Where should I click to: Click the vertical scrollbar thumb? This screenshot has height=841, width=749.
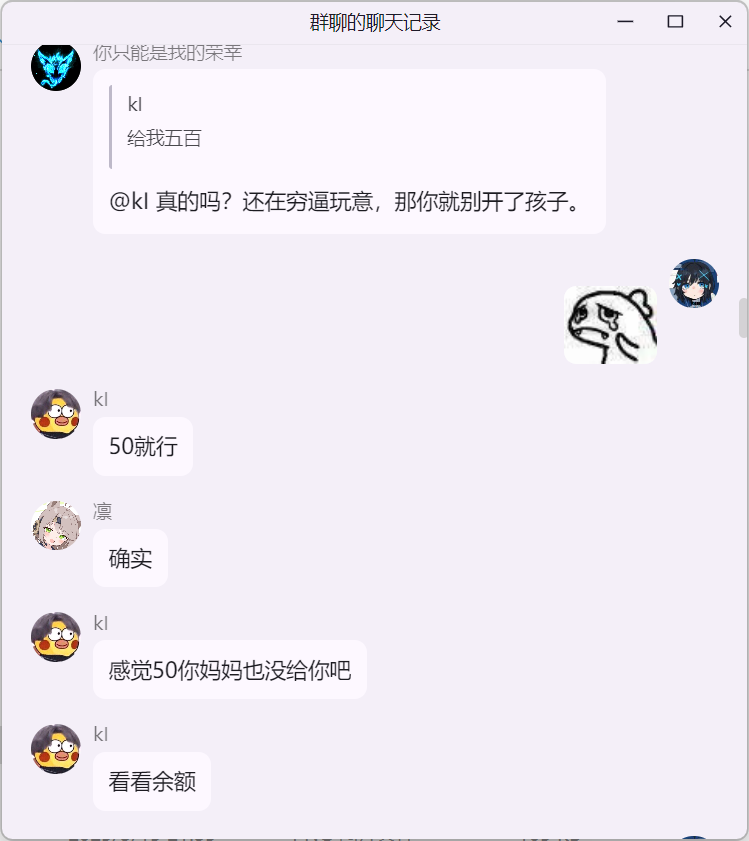pyautogui.click(x=743, y=318)
